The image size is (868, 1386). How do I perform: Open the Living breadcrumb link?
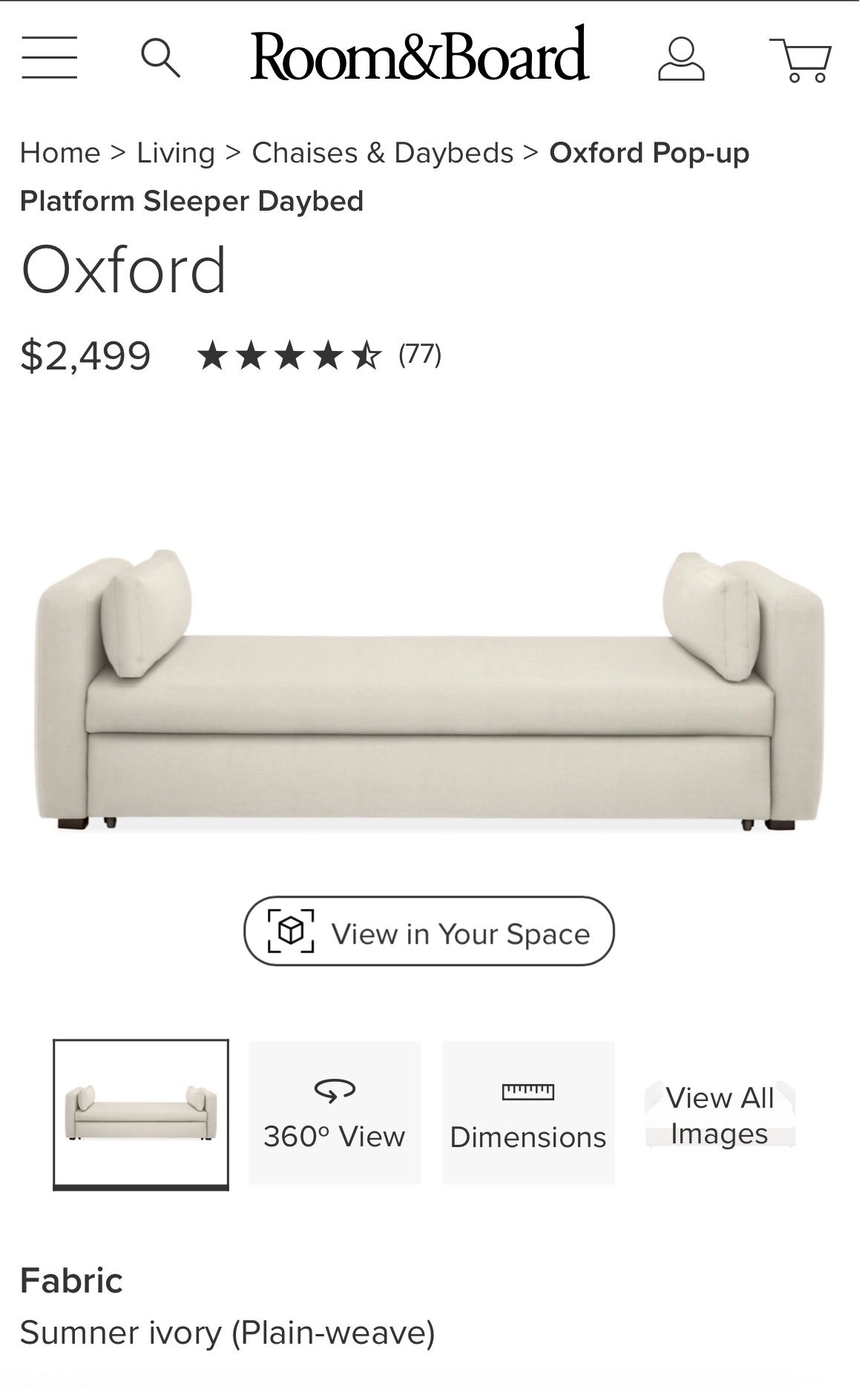pos(176,153)
